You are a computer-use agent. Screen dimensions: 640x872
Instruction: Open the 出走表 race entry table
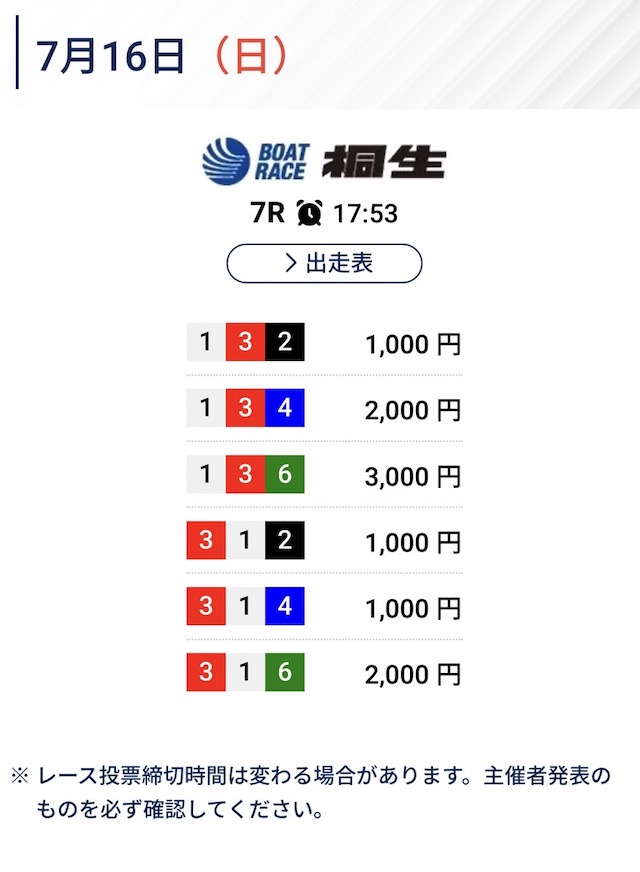(324, 264)
